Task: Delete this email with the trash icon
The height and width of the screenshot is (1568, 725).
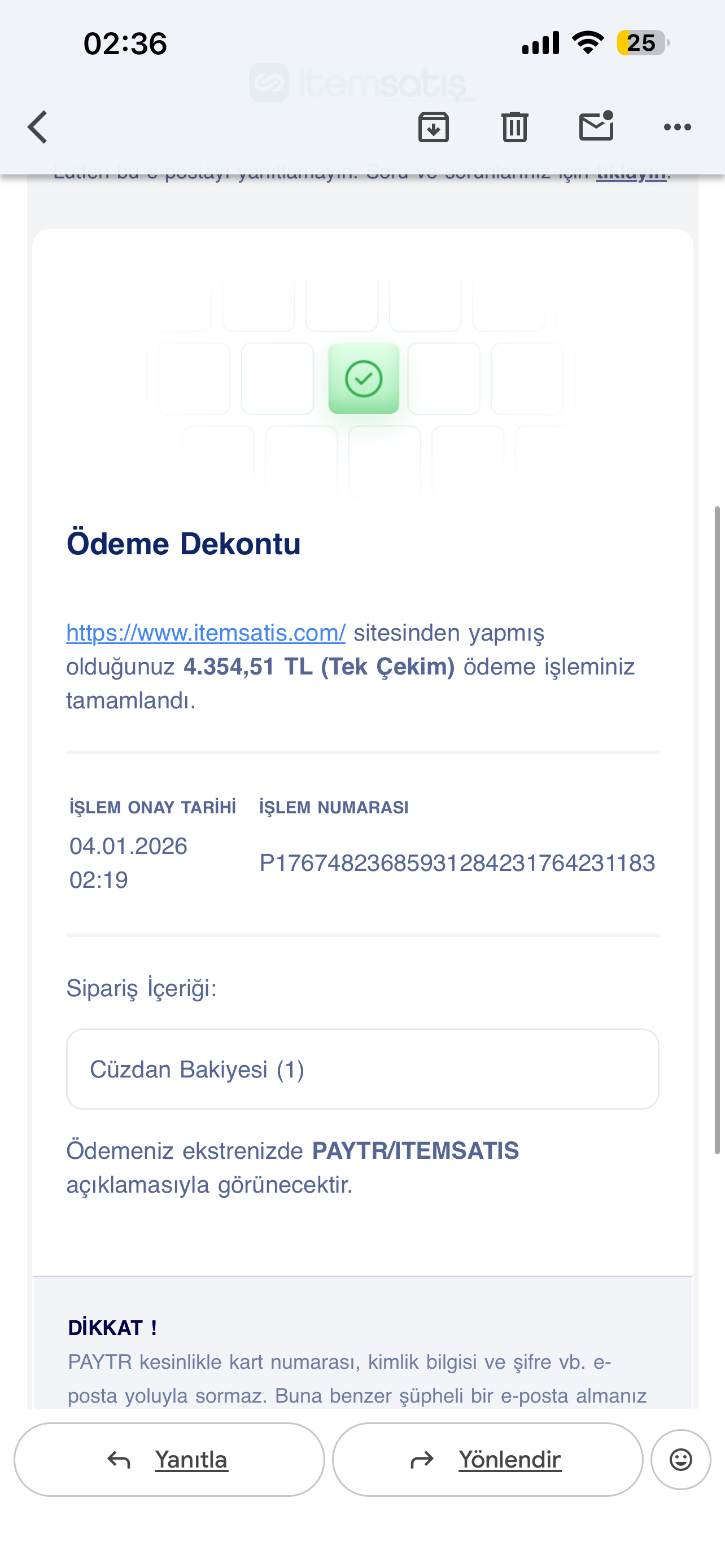Action: pyautogui.click(x=515, y=127)
